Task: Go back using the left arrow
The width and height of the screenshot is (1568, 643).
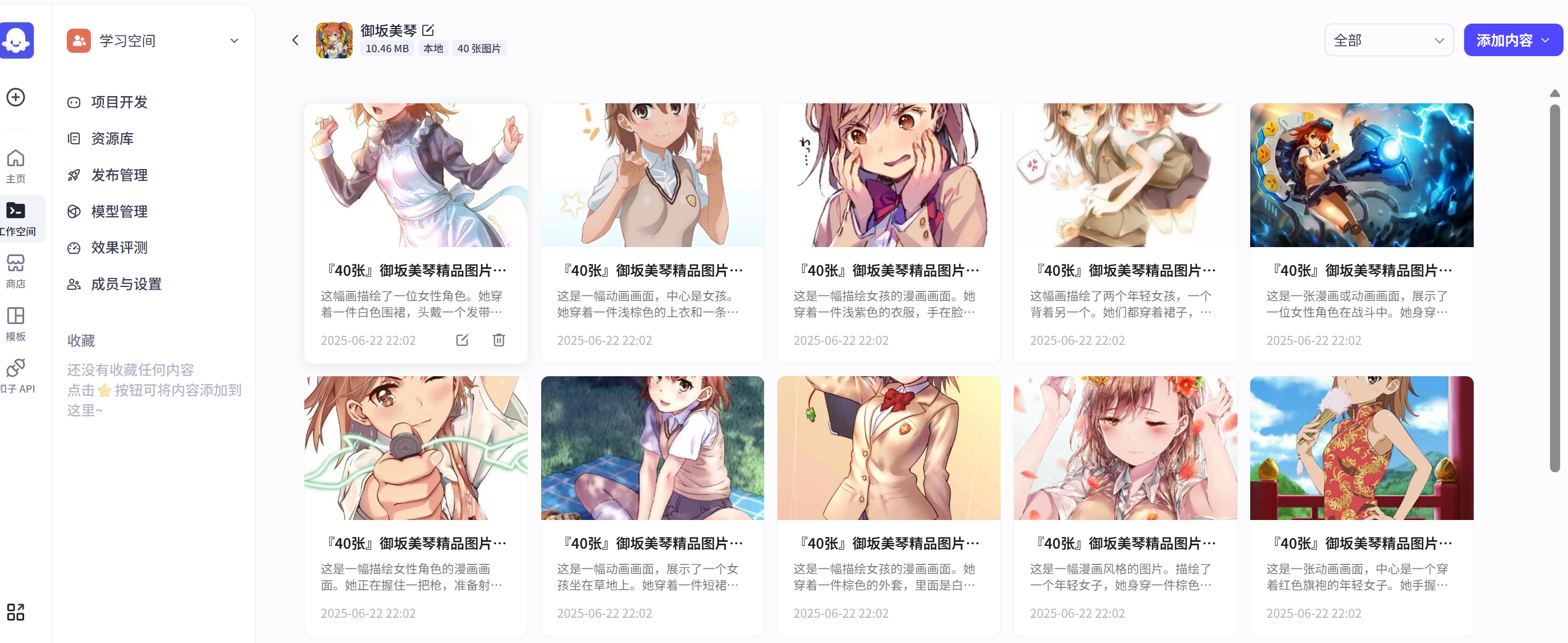Action: (x=295, y=40)
